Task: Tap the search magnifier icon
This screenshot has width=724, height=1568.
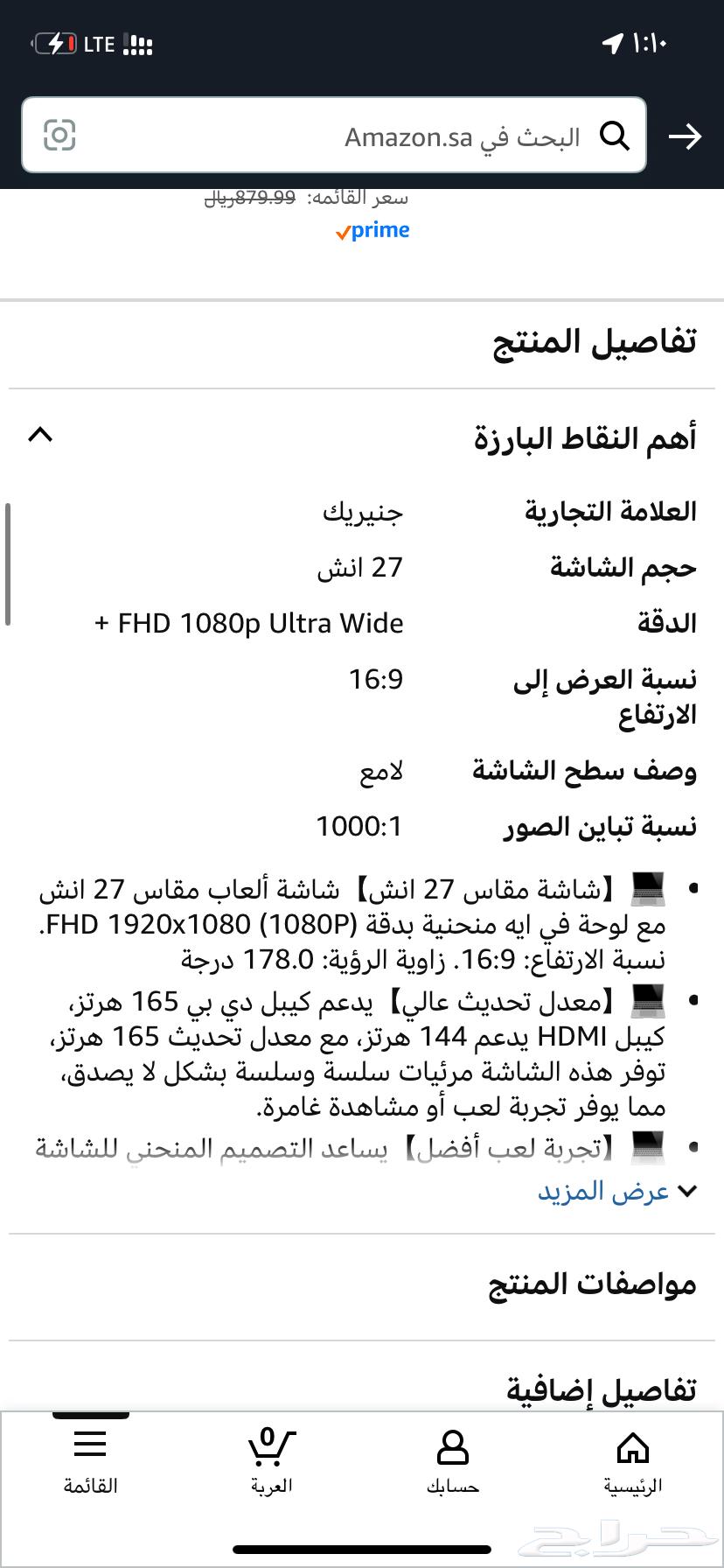Action: coord(615,136)
